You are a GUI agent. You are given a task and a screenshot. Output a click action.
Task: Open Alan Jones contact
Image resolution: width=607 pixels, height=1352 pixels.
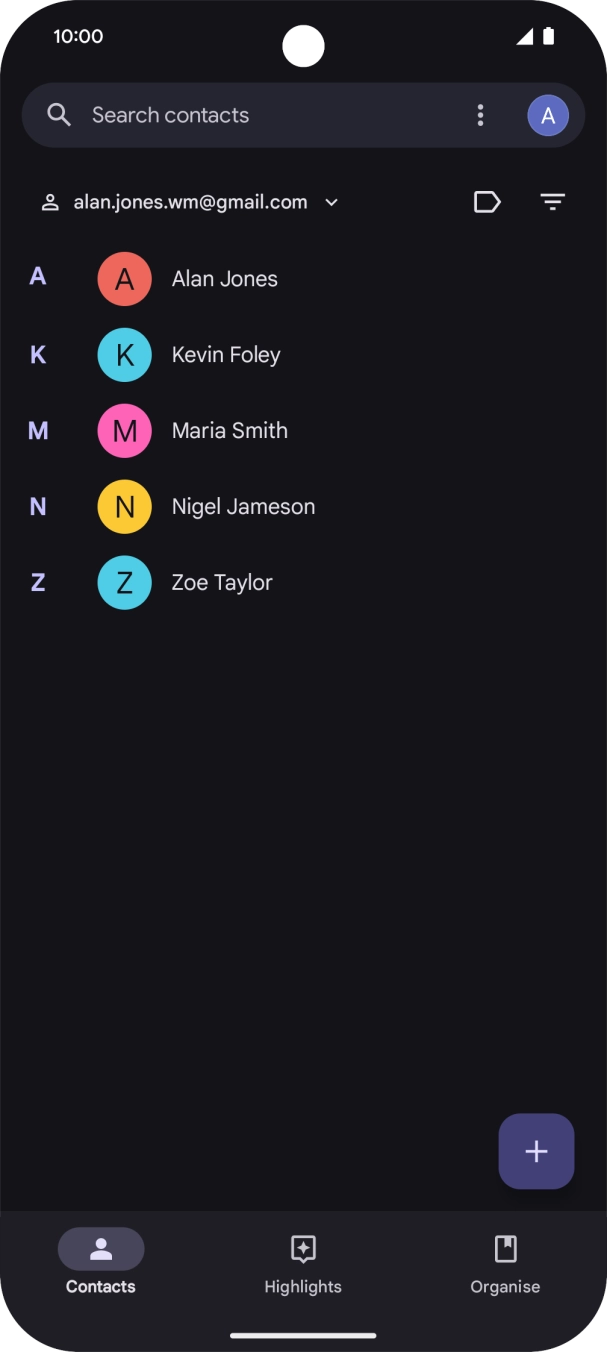point(224,279)
